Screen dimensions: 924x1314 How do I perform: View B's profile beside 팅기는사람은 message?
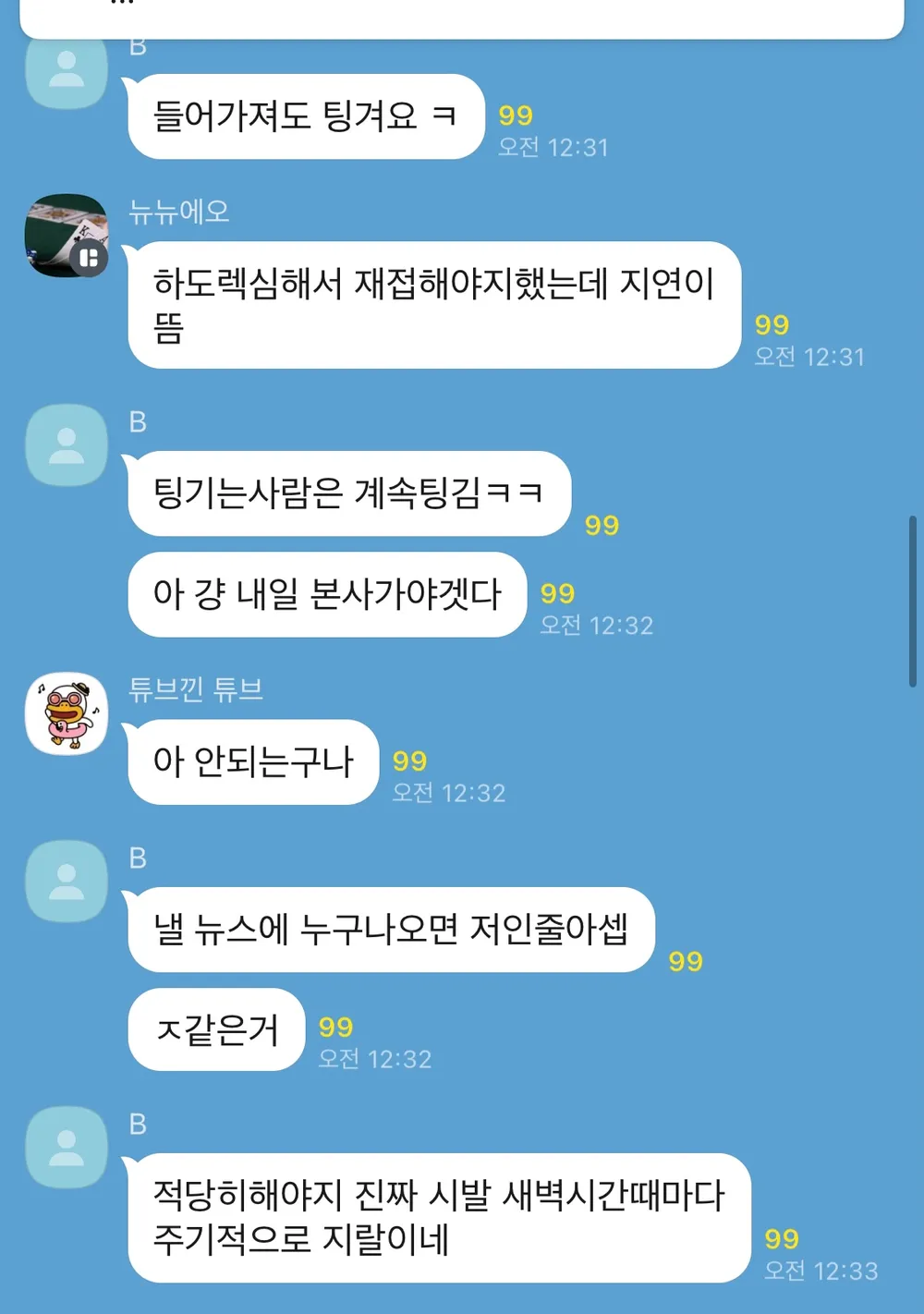pos(66,445)
